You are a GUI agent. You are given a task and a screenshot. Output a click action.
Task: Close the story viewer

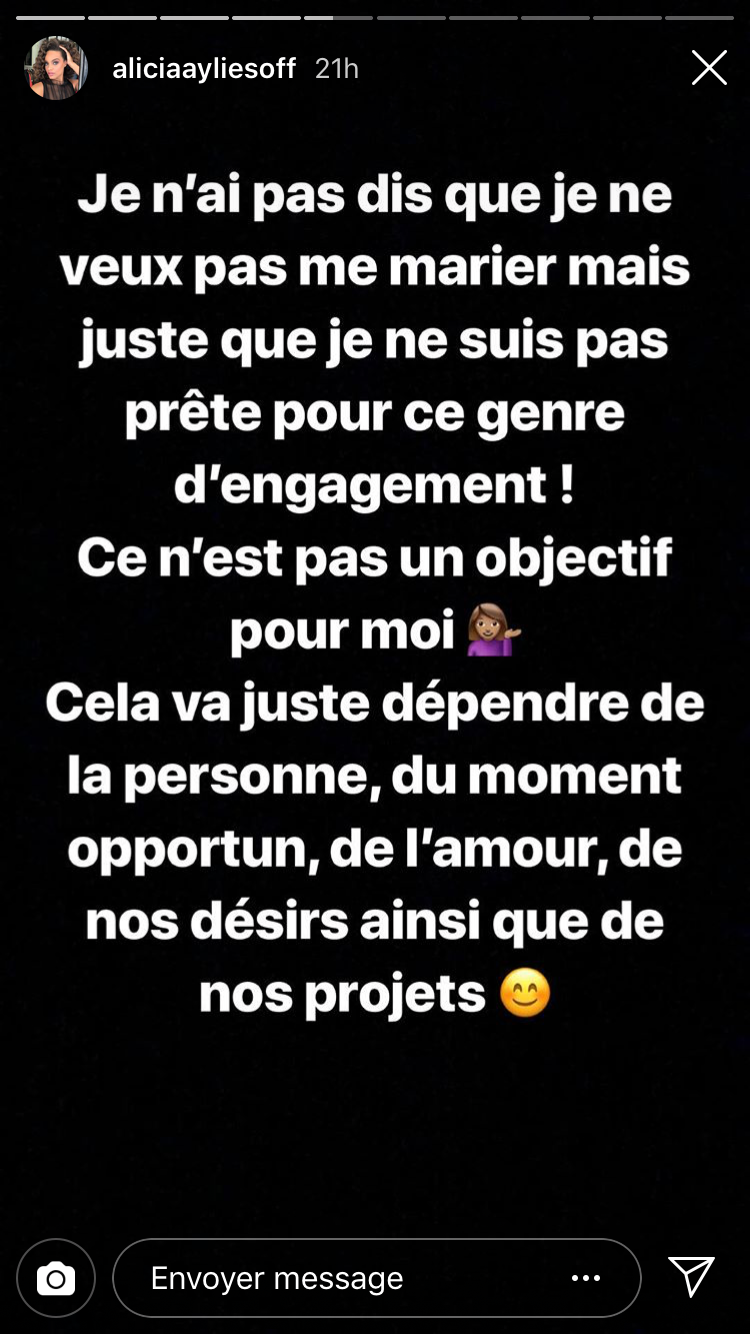point(709,68)
